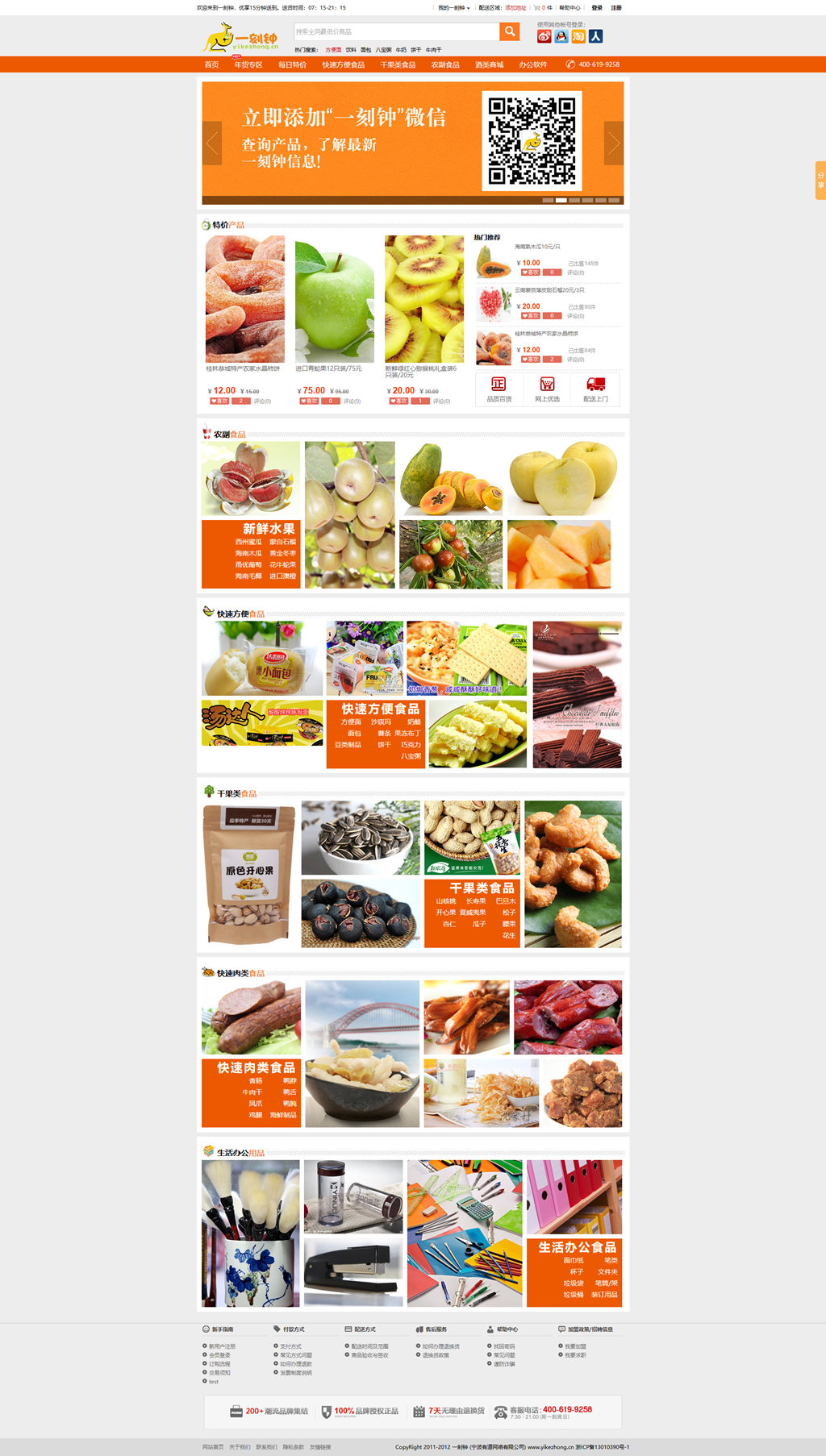Tap the 添加地址 link

[x=515, y=8]
